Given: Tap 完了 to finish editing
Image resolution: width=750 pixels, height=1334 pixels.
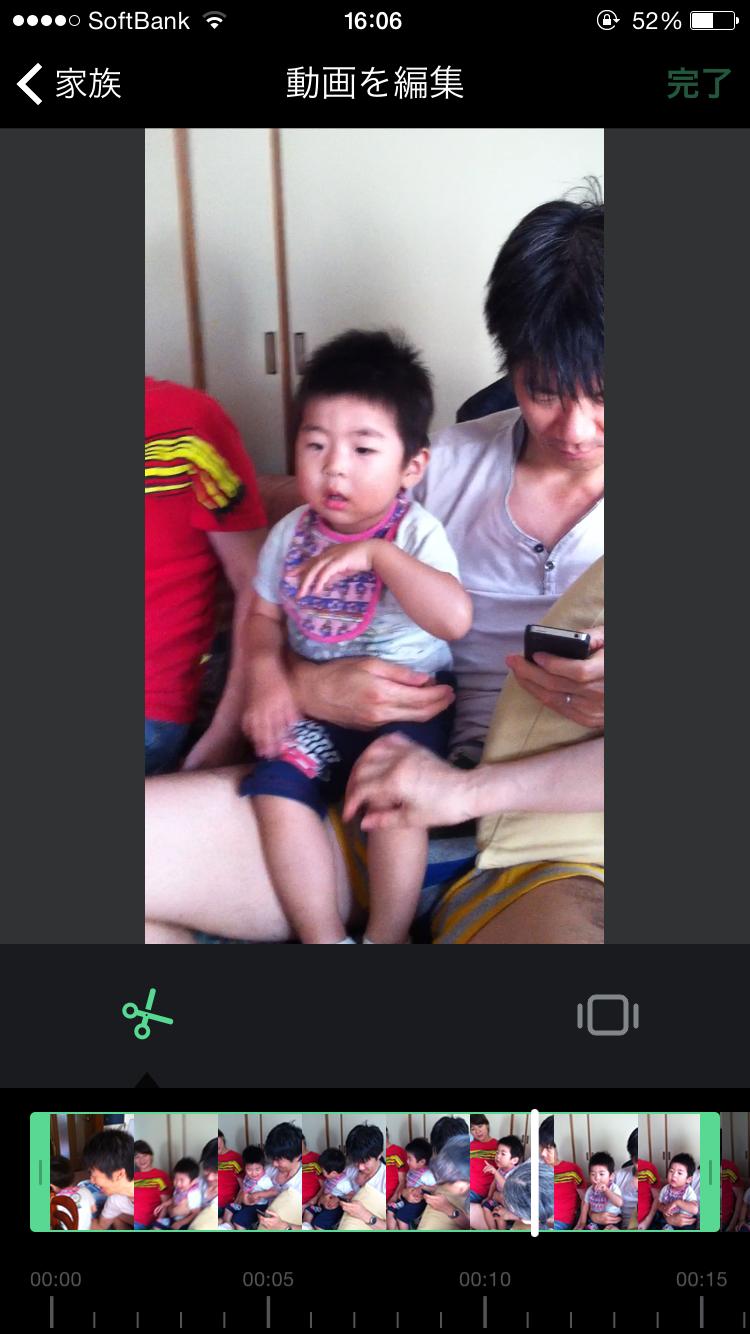Looking at the screenshot, I should [x=698, y=84].
